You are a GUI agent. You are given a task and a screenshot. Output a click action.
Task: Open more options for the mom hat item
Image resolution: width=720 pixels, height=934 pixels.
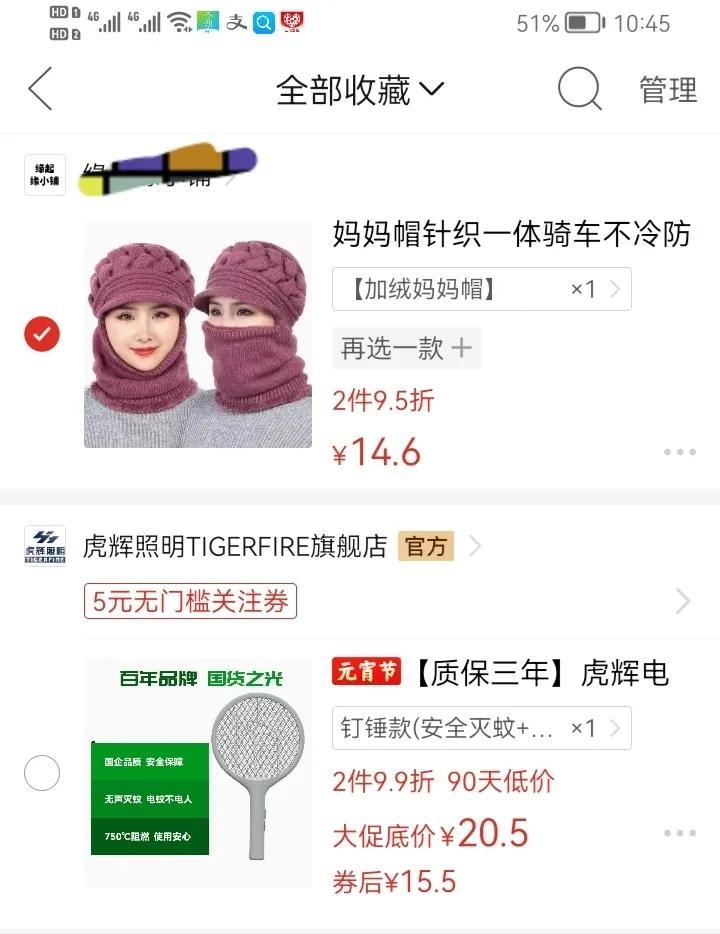(x=681, y=452)
